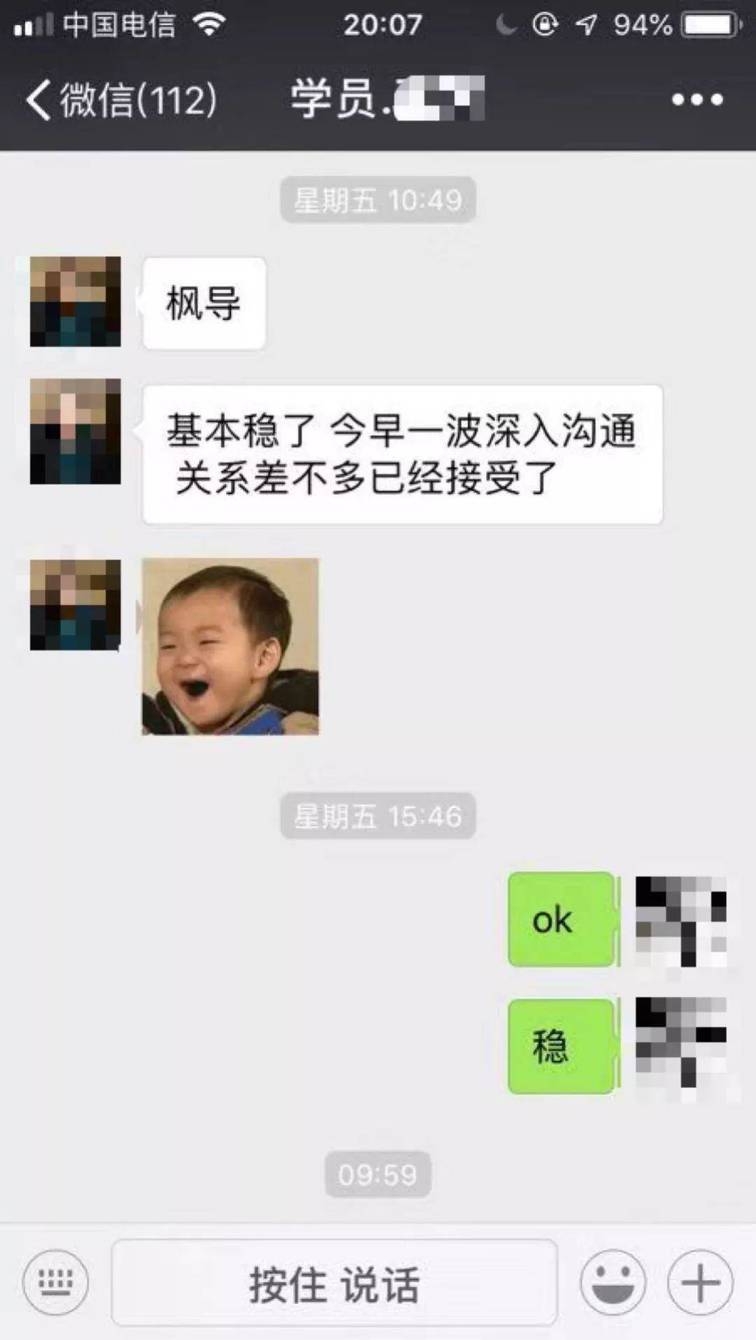Open the three-dot chat info menu
Screen dimensions: 756x1340
coord(697,101)
